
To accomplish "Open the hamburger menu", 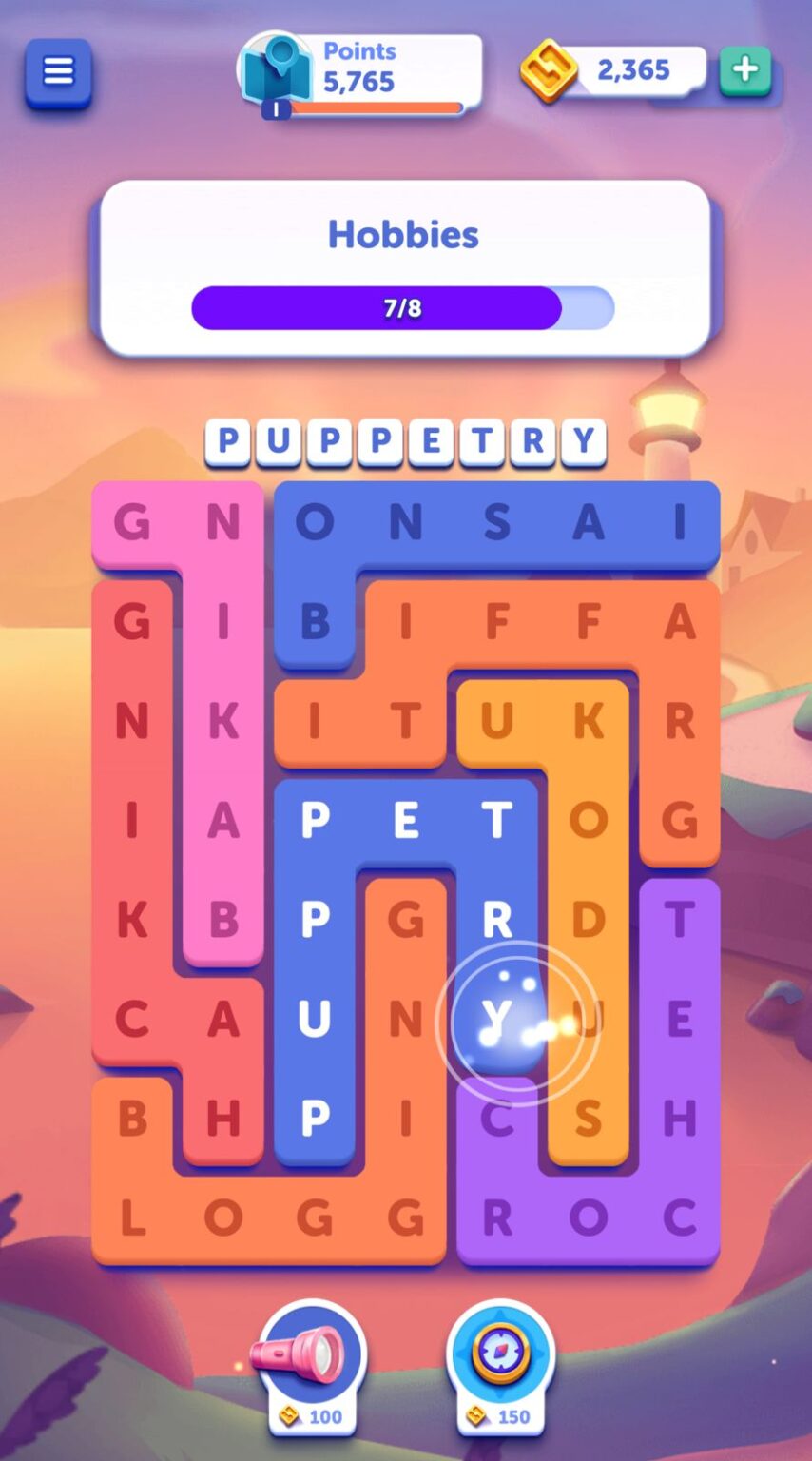I will click(x=58, y=72).
